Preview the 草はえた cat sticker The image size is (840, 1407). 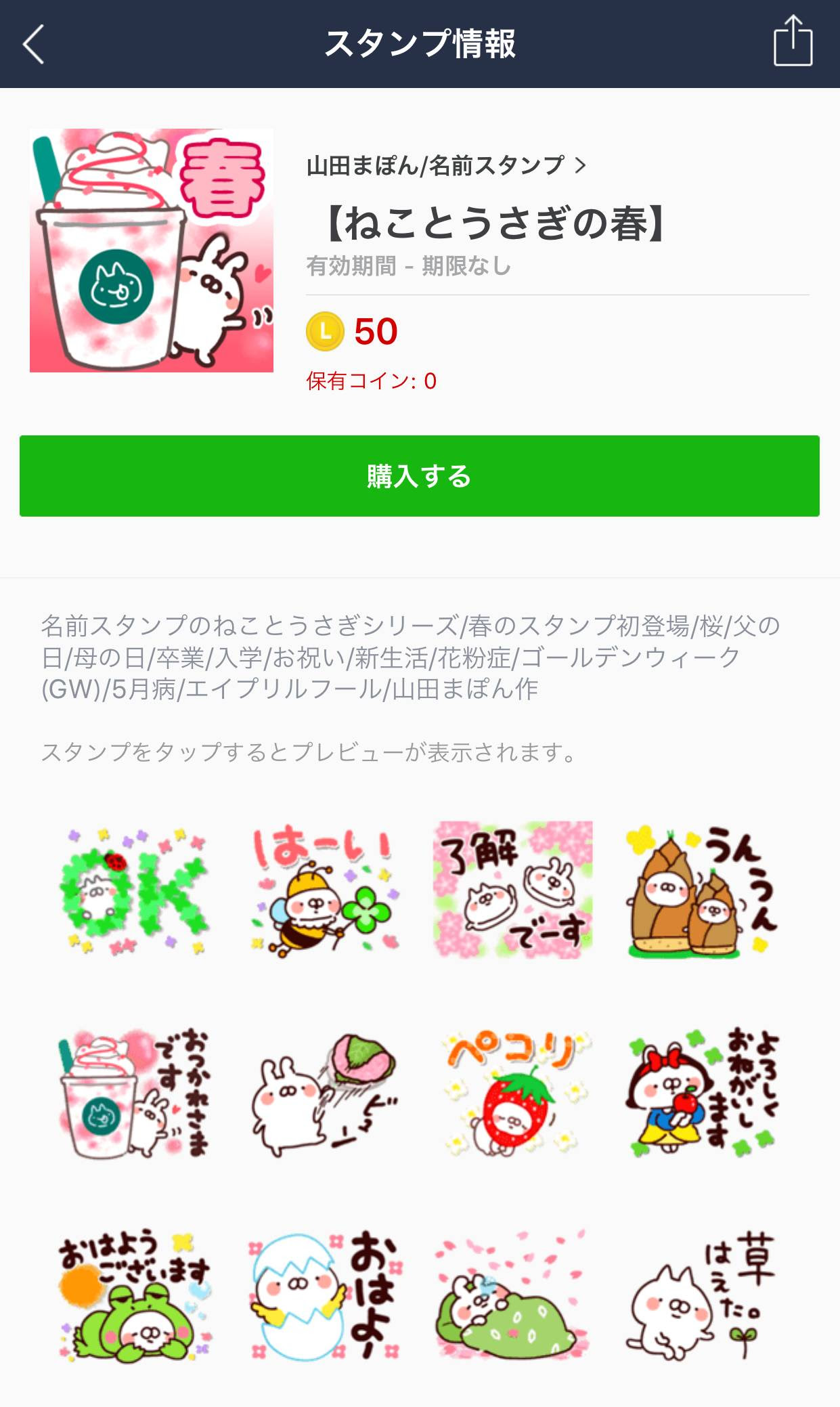tap(702, 1295)
